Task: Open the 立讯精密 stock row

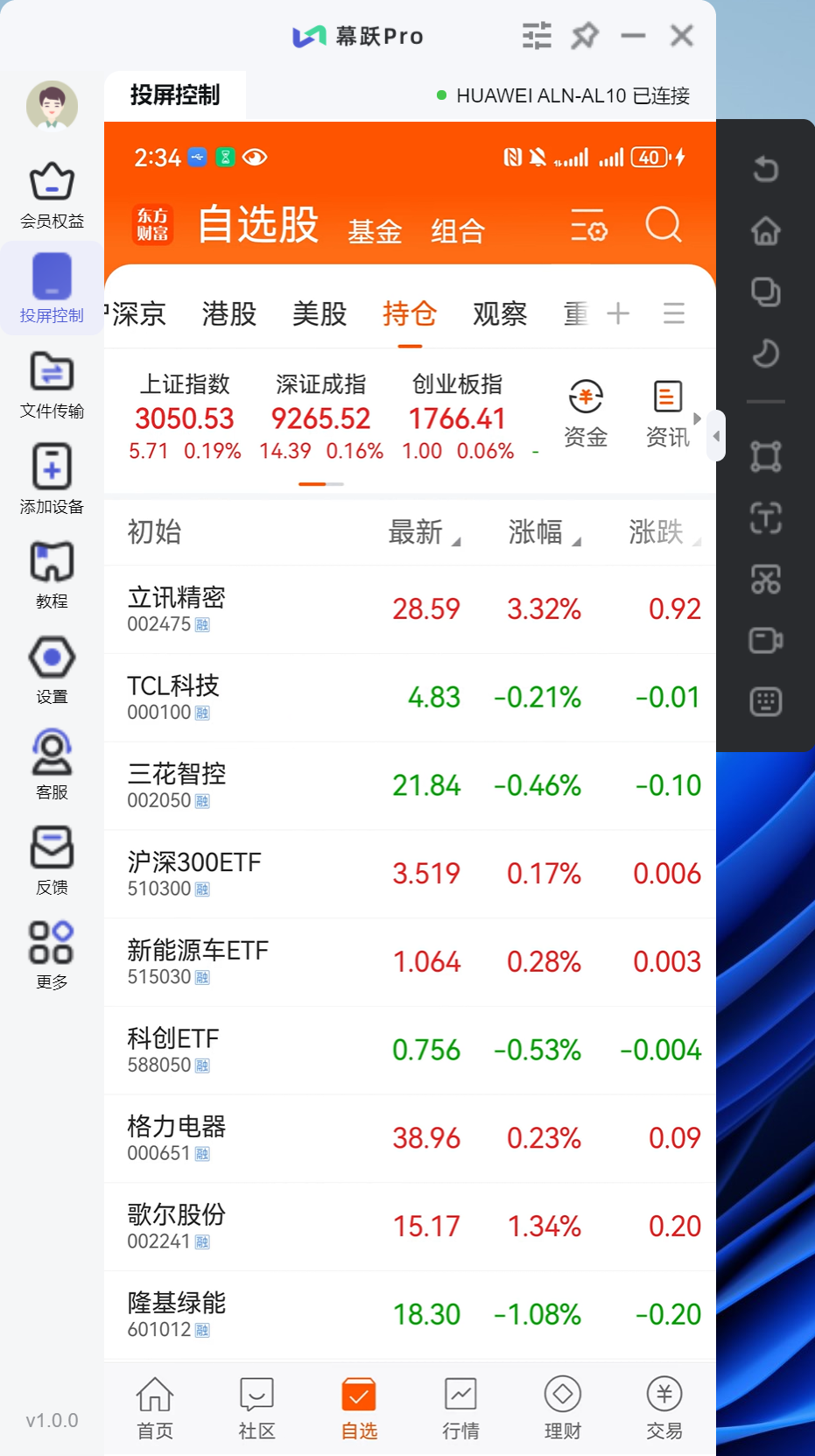Action: (410, 609)
